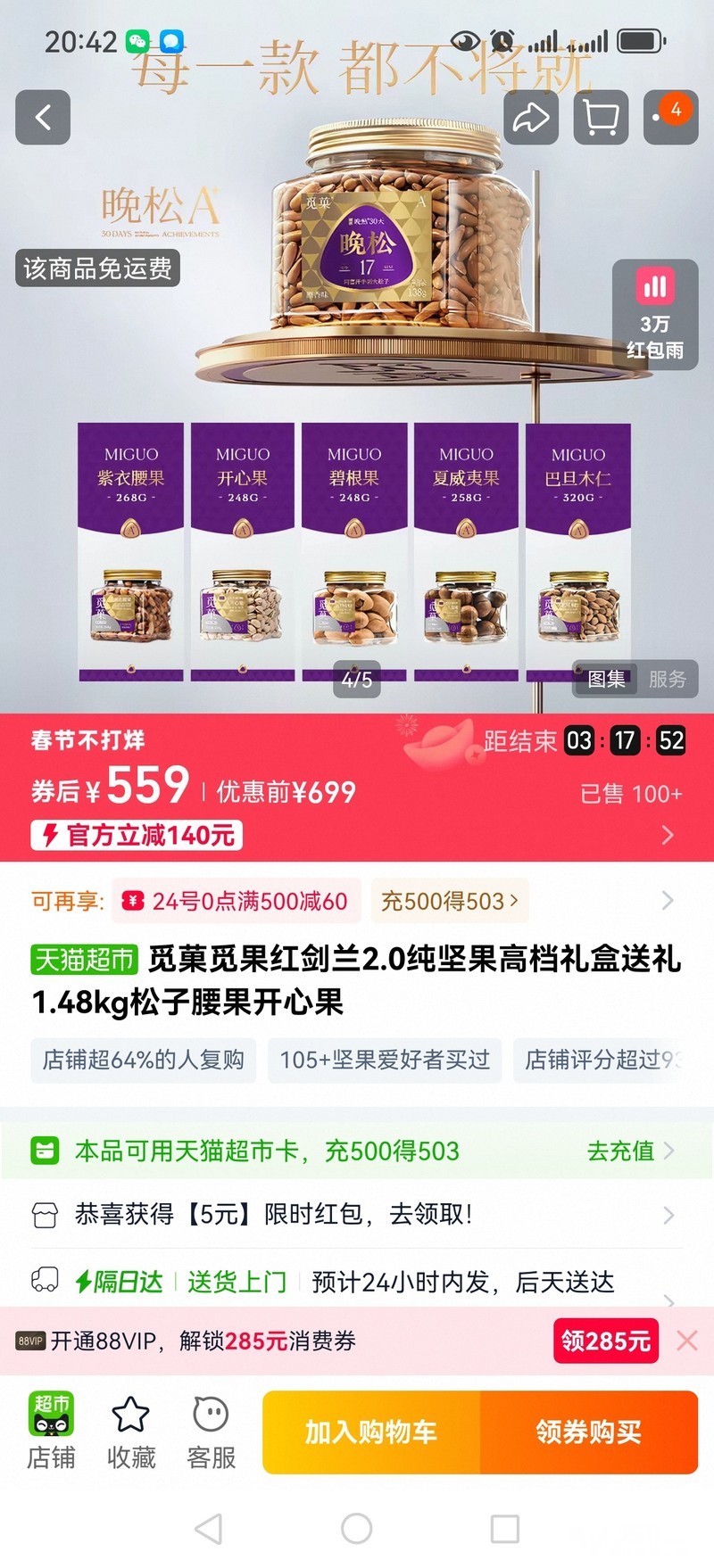Viewport: 714px width, 1568px height.
Task: Open the 隔日达 delivery info row
Action: click(x=357, y=1282)
